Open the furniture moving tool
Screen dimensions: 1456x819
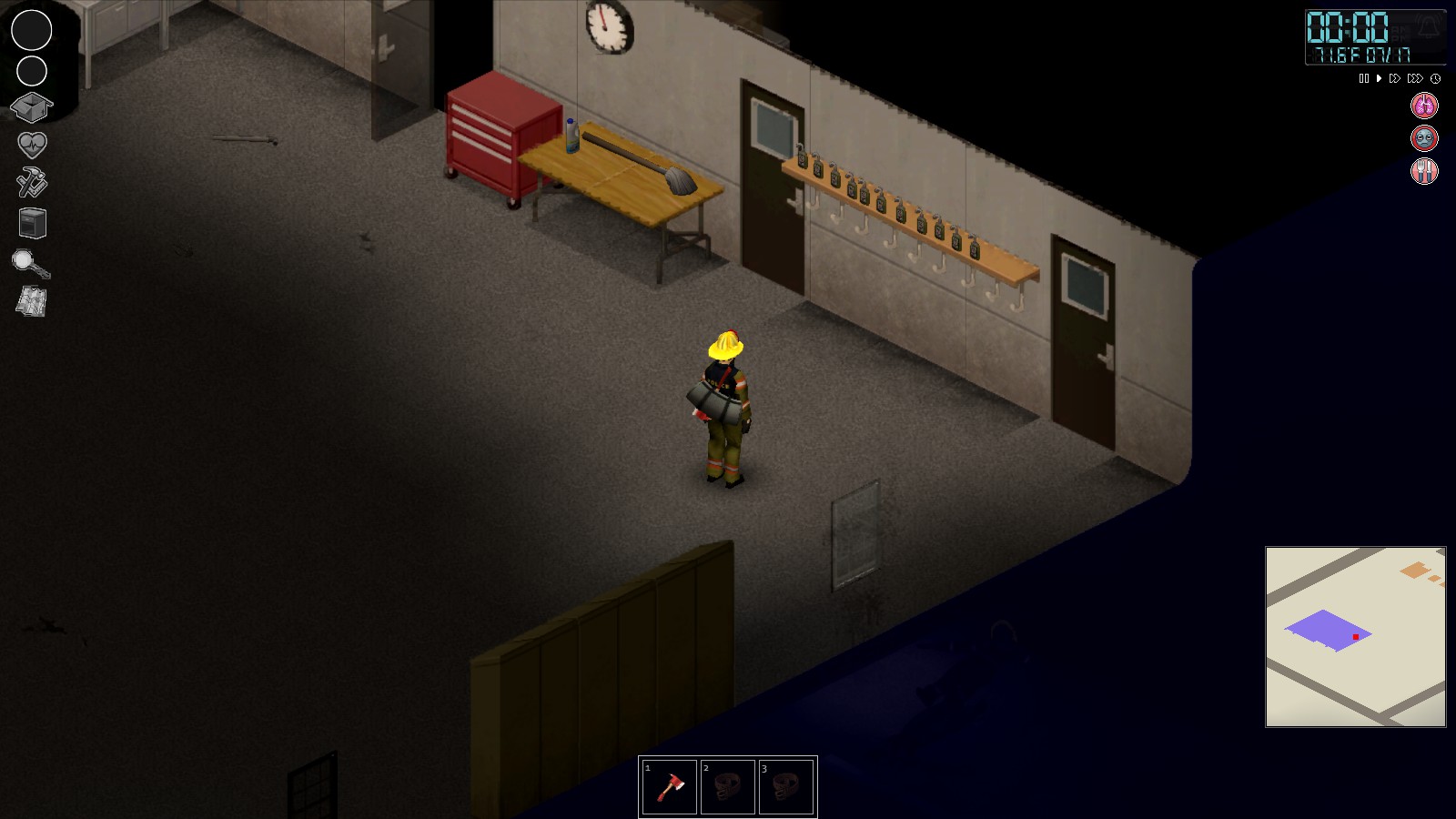pyautogui.click(x=32, y=223)
